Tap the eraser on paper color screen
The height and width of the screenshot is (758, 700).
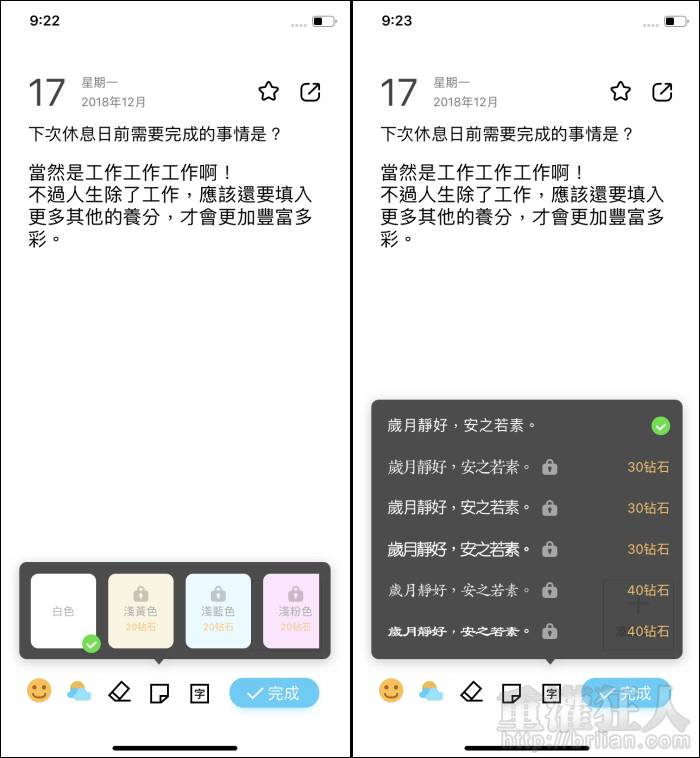(119, 692)
